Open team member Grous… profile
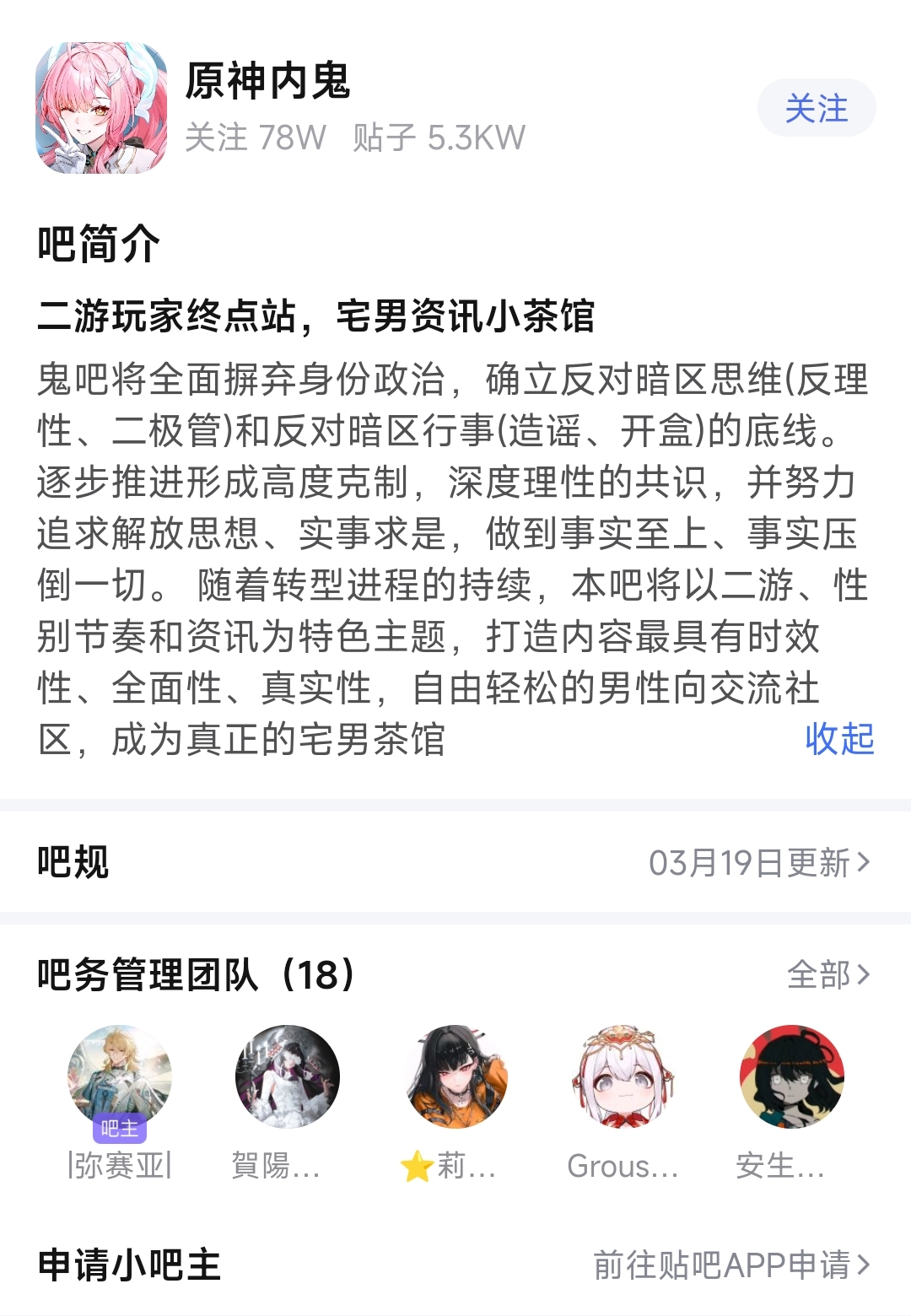This screenshot has width=911, height=1316. (x=623, y=1078)
